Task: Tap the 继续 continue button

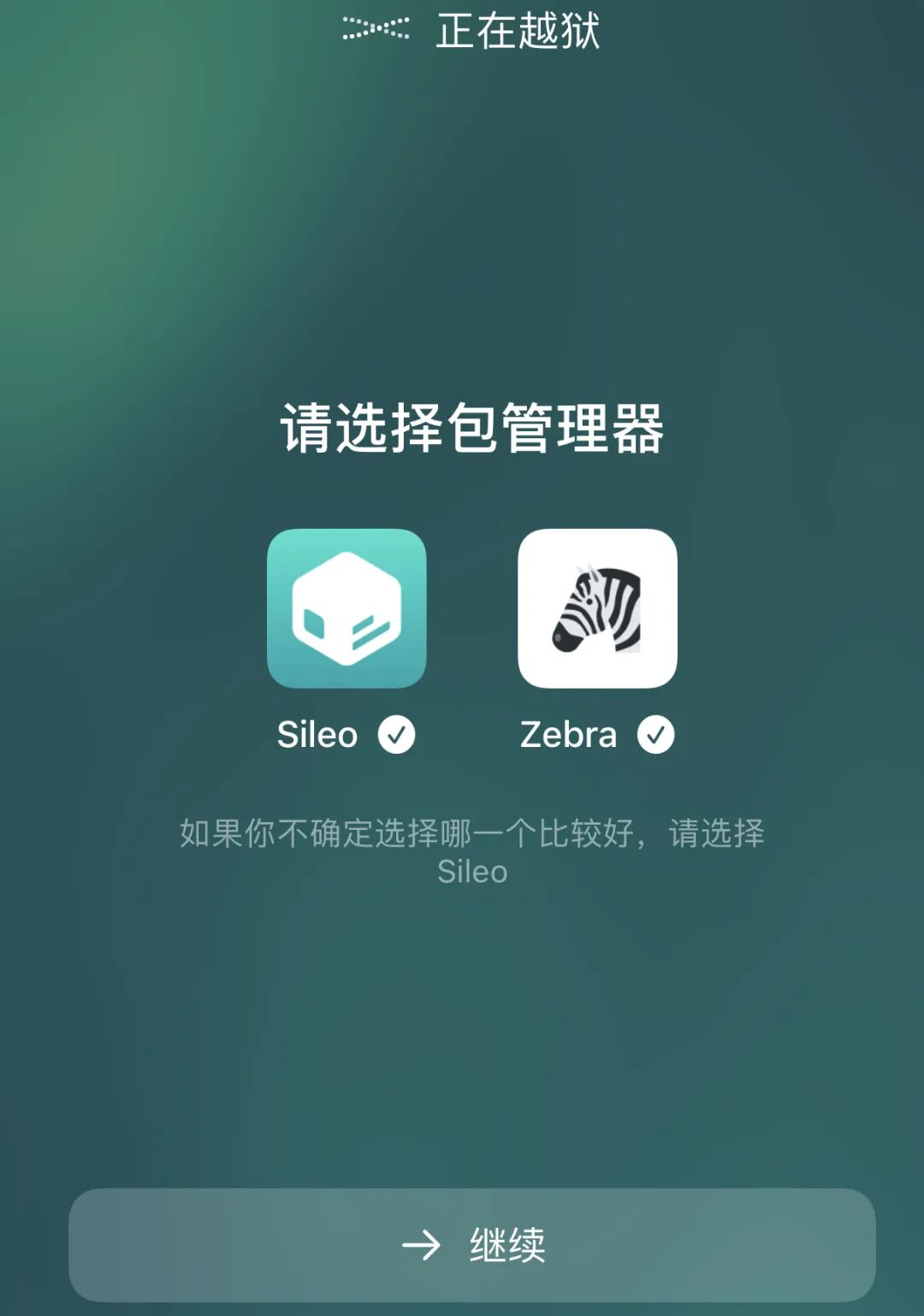Action: (472, 1245)
